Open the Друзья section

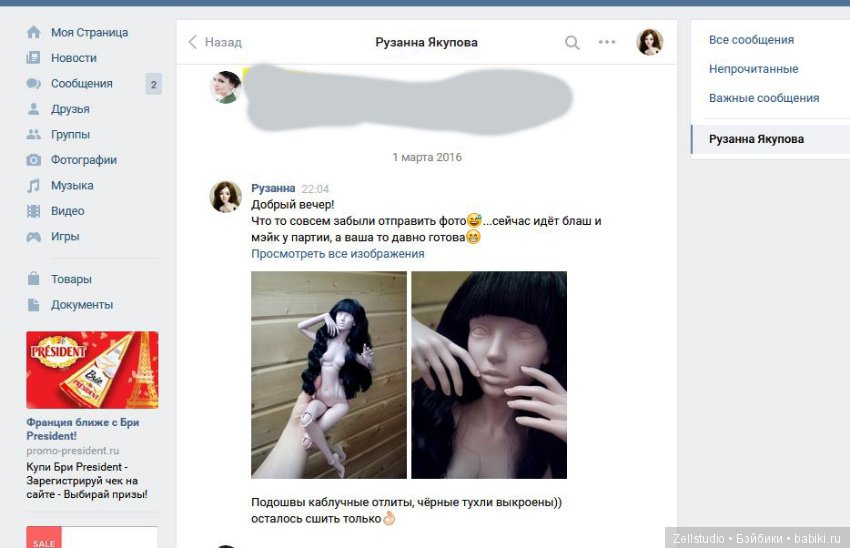[70, 109]
